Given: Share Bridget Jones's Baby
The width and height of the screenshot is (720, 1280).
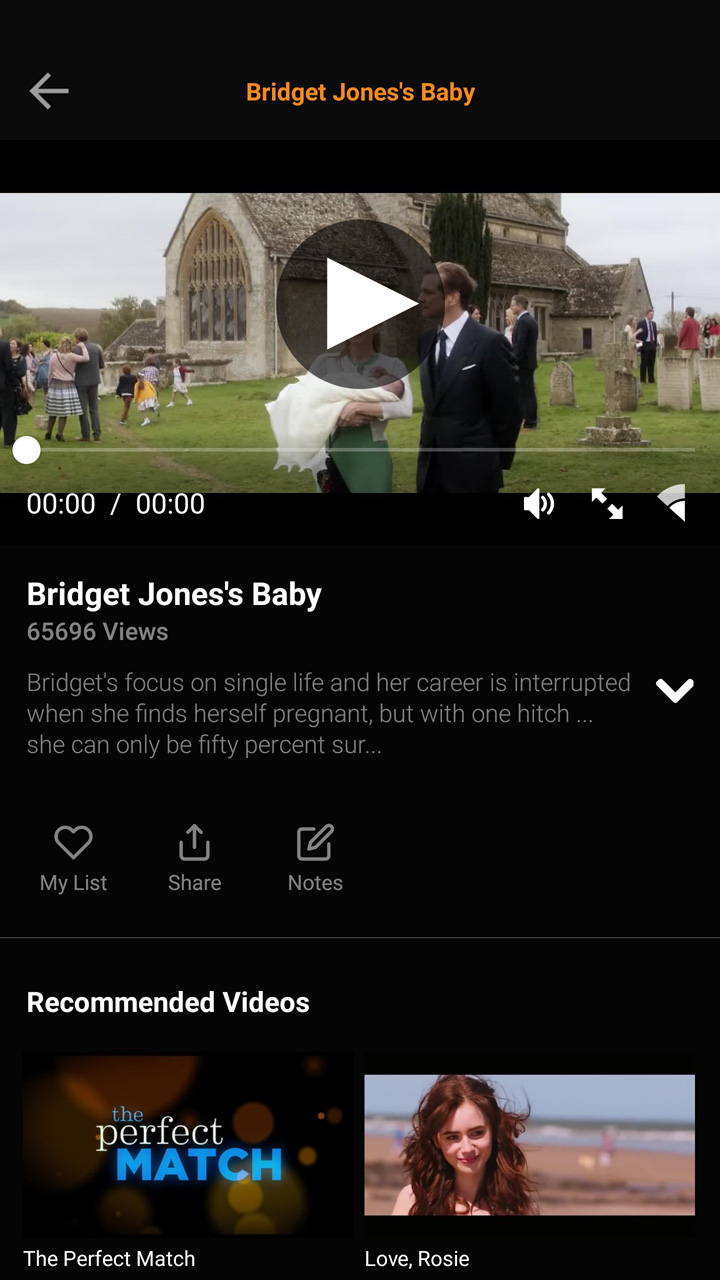Looking at the screenshot, I should coord(194,858).
